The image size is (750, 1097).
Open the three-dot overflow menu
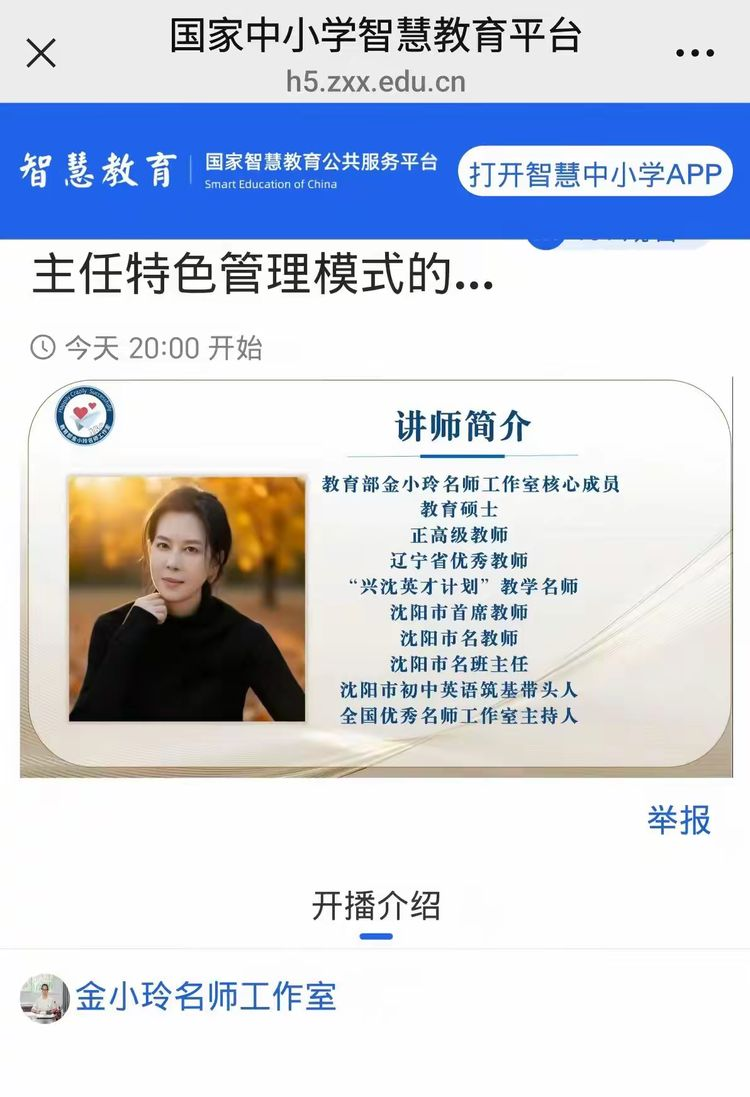[x=695, y=53]
